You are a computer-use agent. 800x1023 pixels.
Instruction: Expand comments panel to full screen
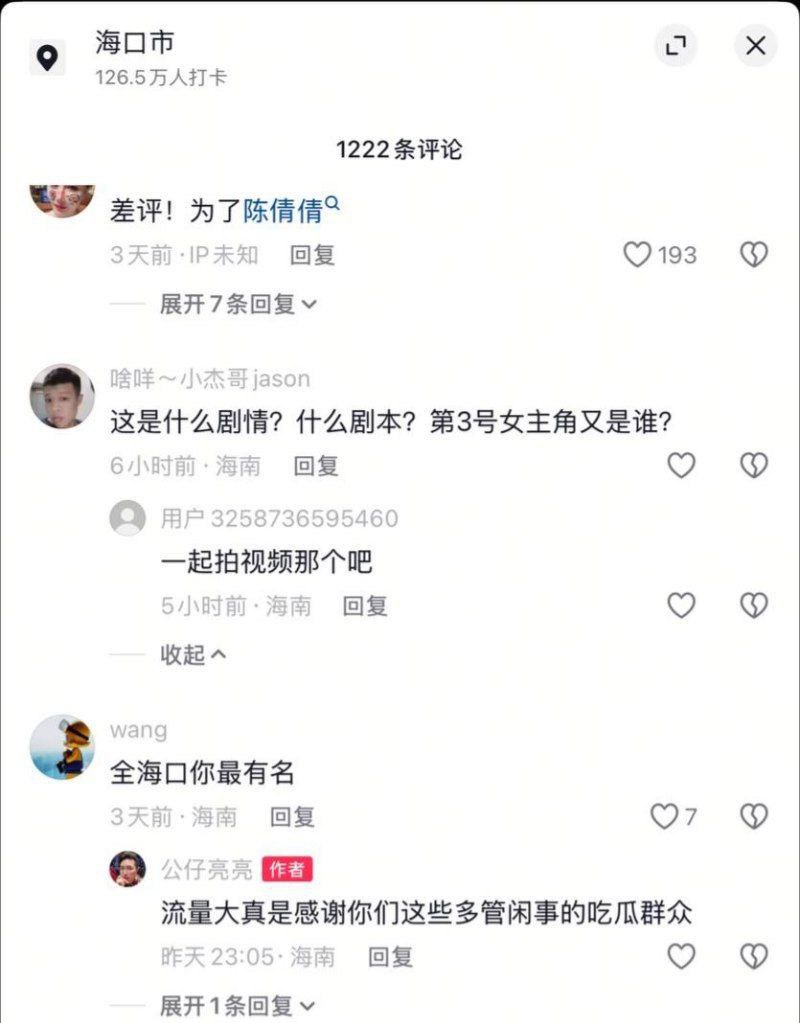[676, 45]
